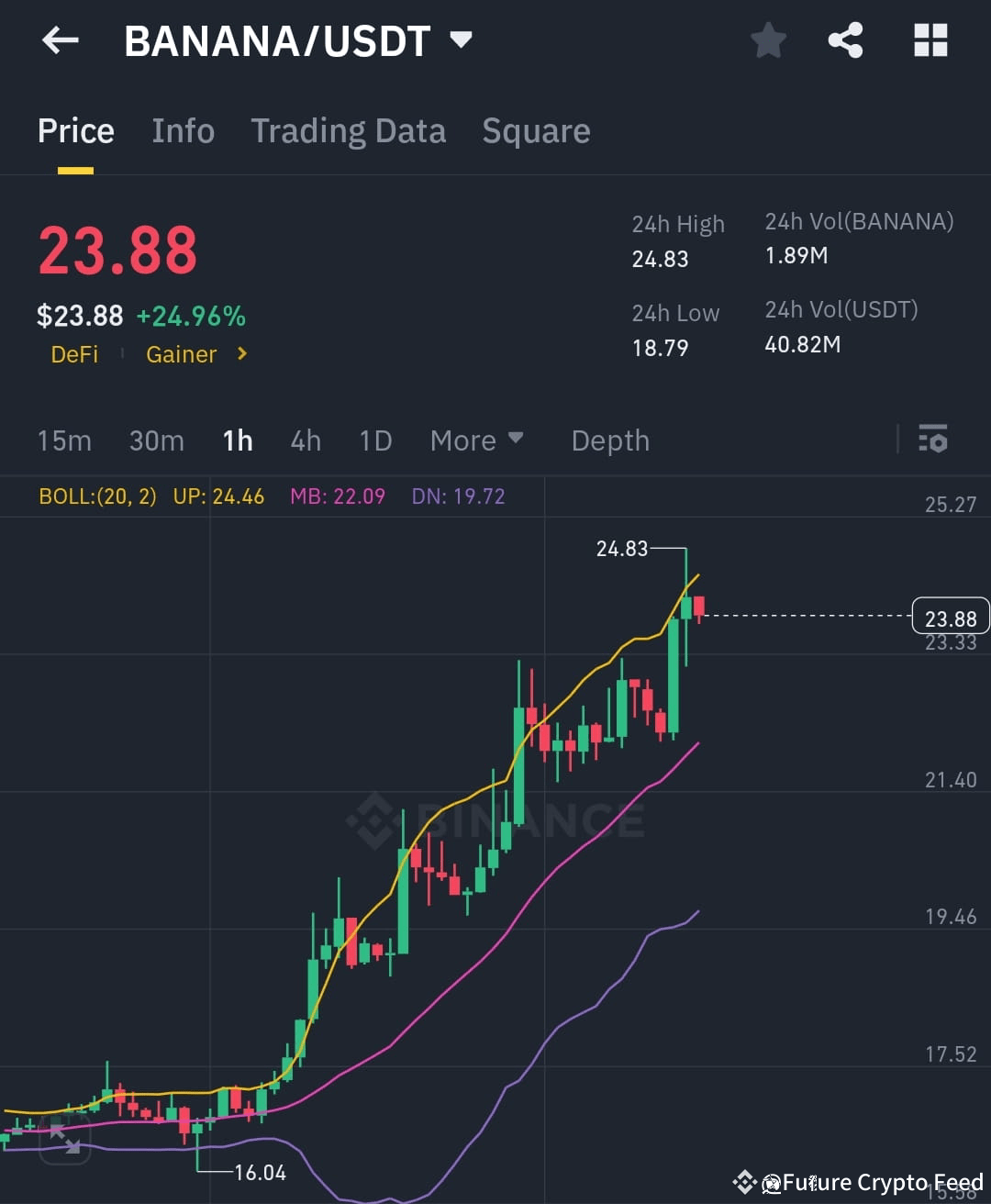
Task: Open chart indicator settings icon beside Depth
Action: (932, 440)
